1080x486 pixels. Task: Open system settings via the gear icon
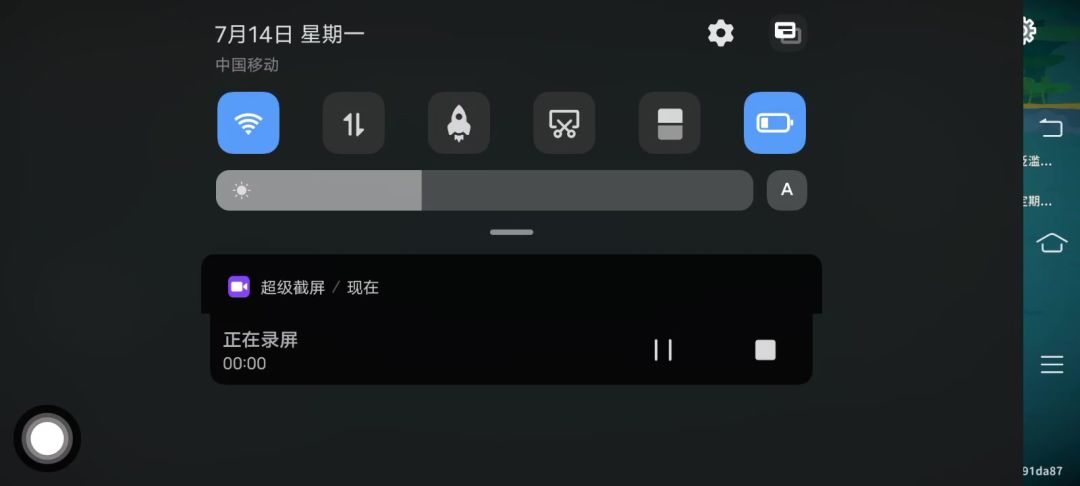[x=720, y=33]
